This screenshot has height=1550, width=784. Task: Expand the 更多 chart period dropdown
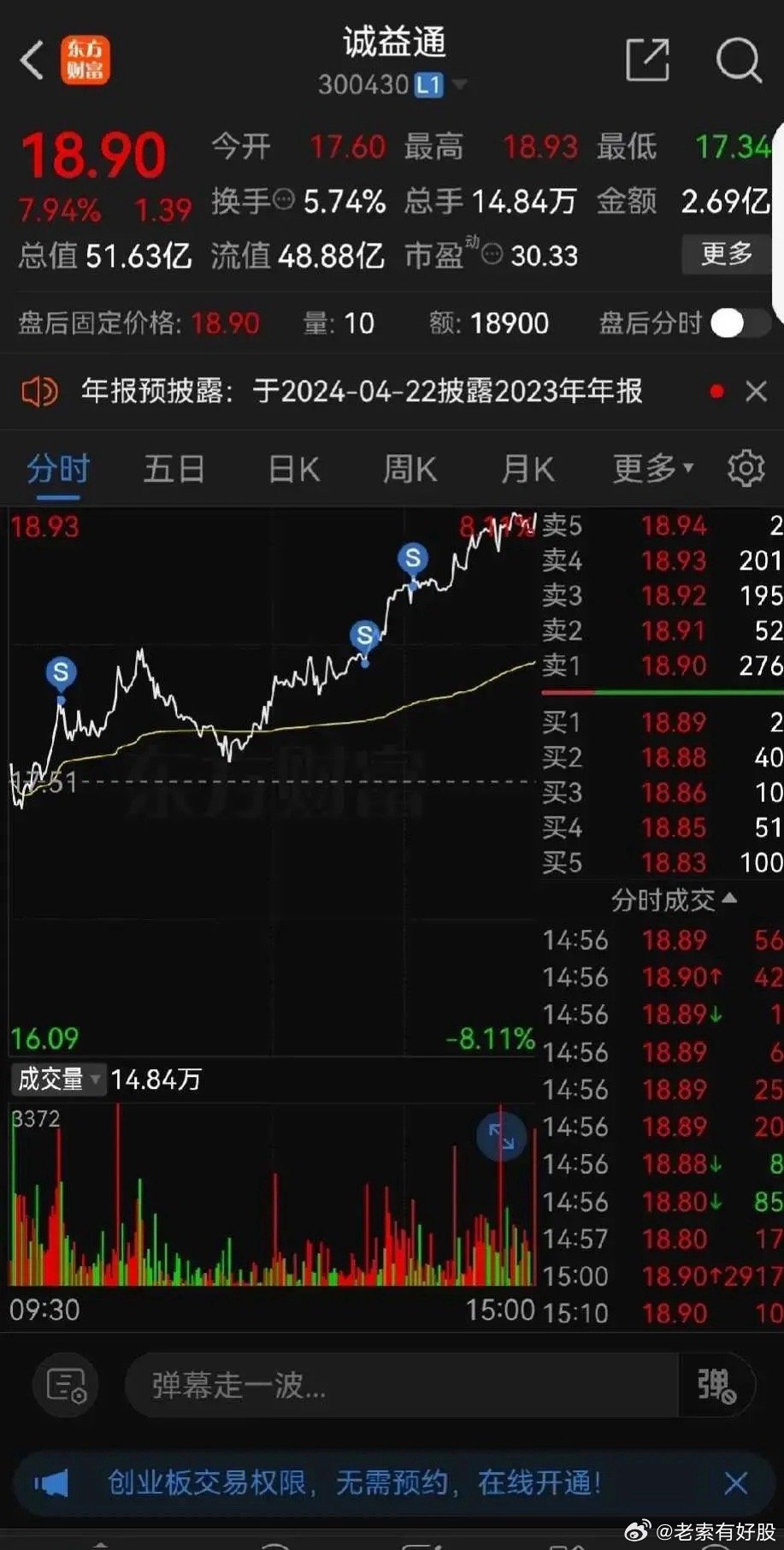point(652,468)
